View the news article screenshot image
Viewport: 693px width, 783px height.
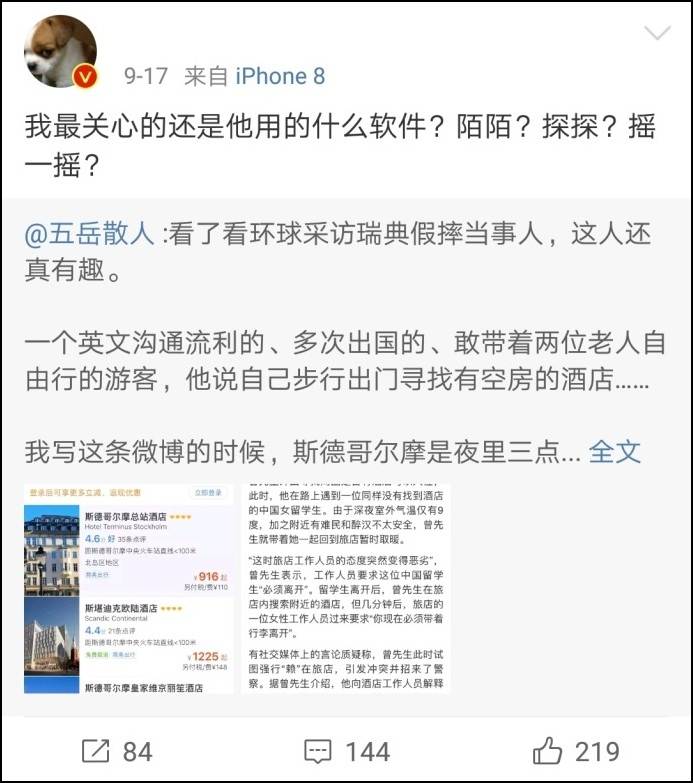(346, 588)
